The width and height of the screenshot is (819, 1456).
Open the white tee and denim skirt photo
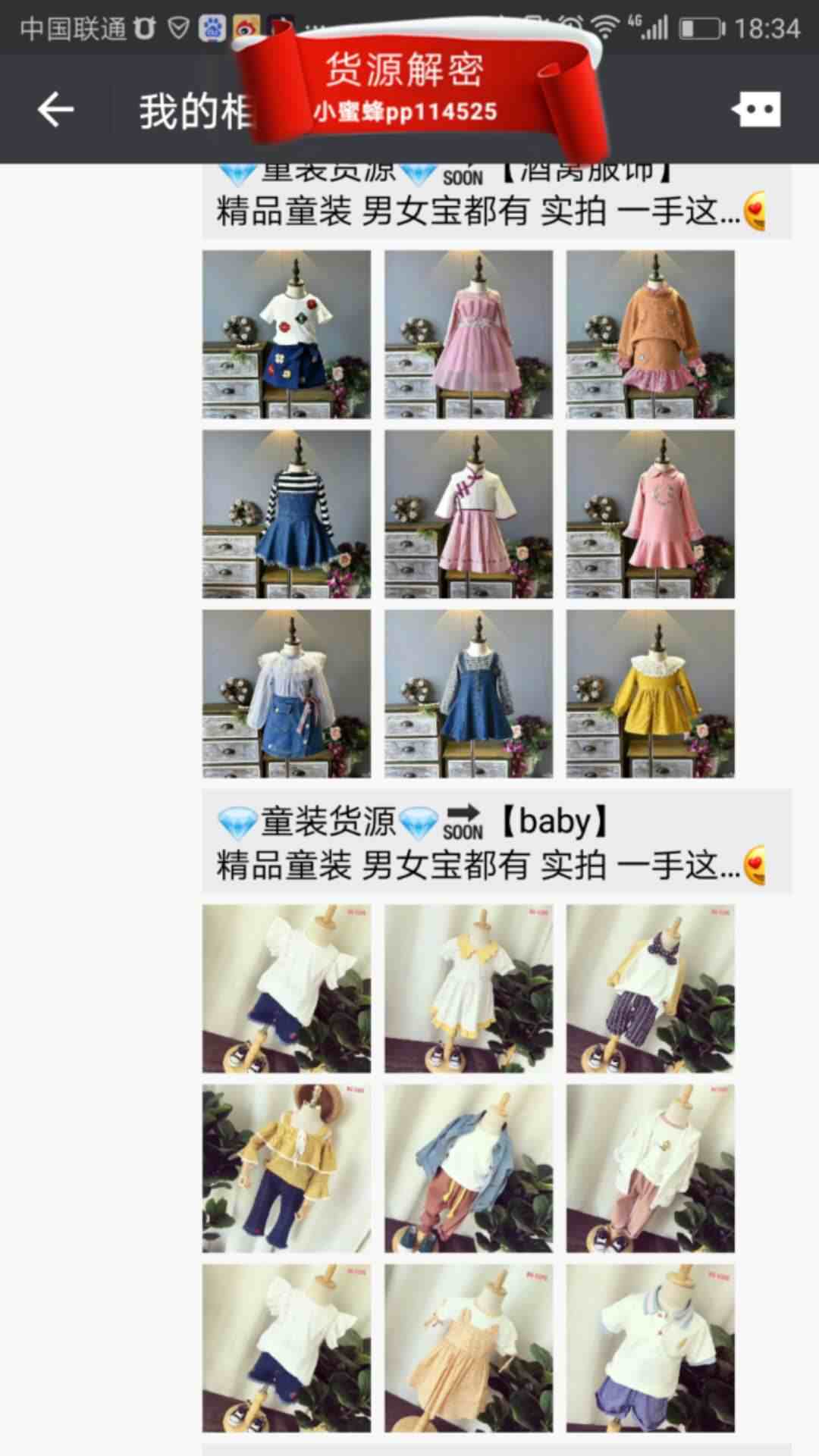(x=286, y=334)
